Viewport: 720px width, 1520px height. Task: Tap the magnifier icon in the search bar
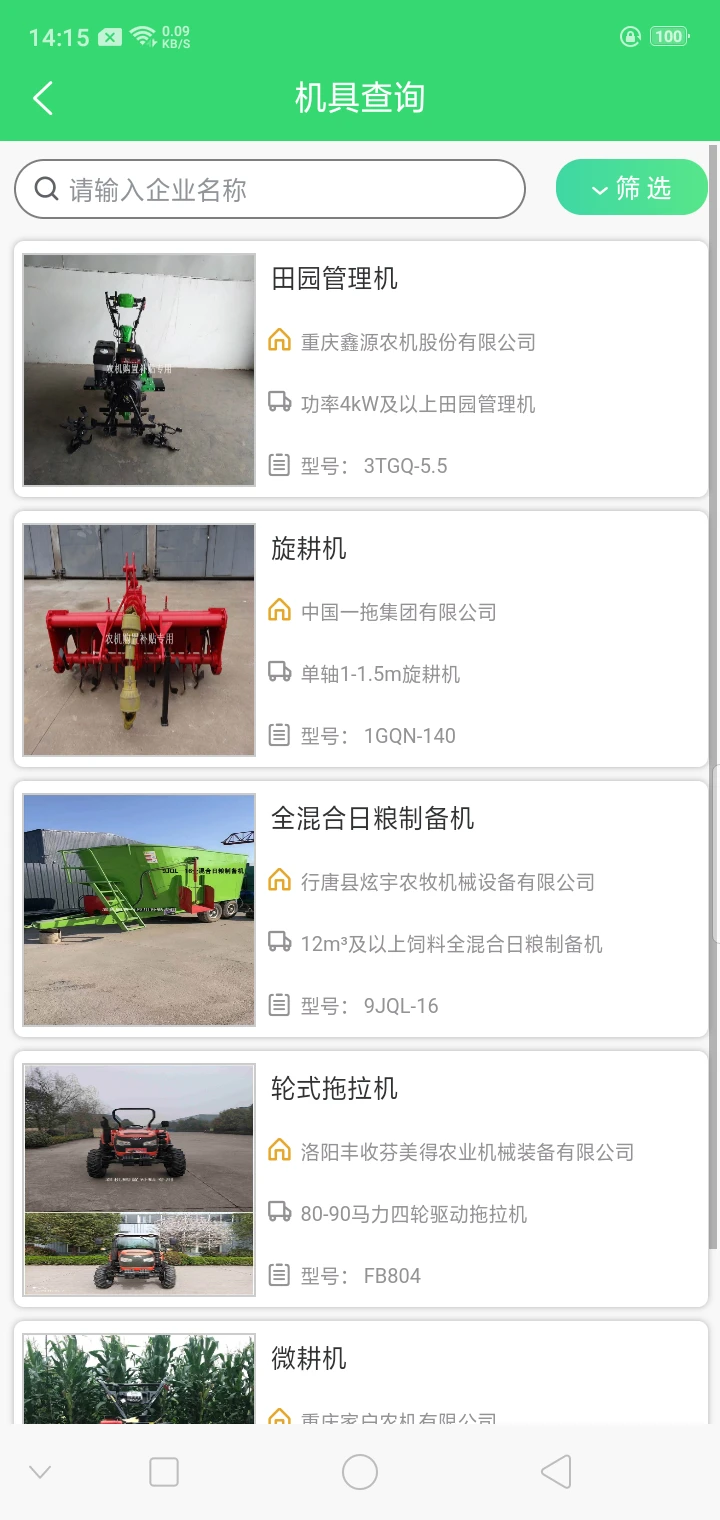[46, 188]
